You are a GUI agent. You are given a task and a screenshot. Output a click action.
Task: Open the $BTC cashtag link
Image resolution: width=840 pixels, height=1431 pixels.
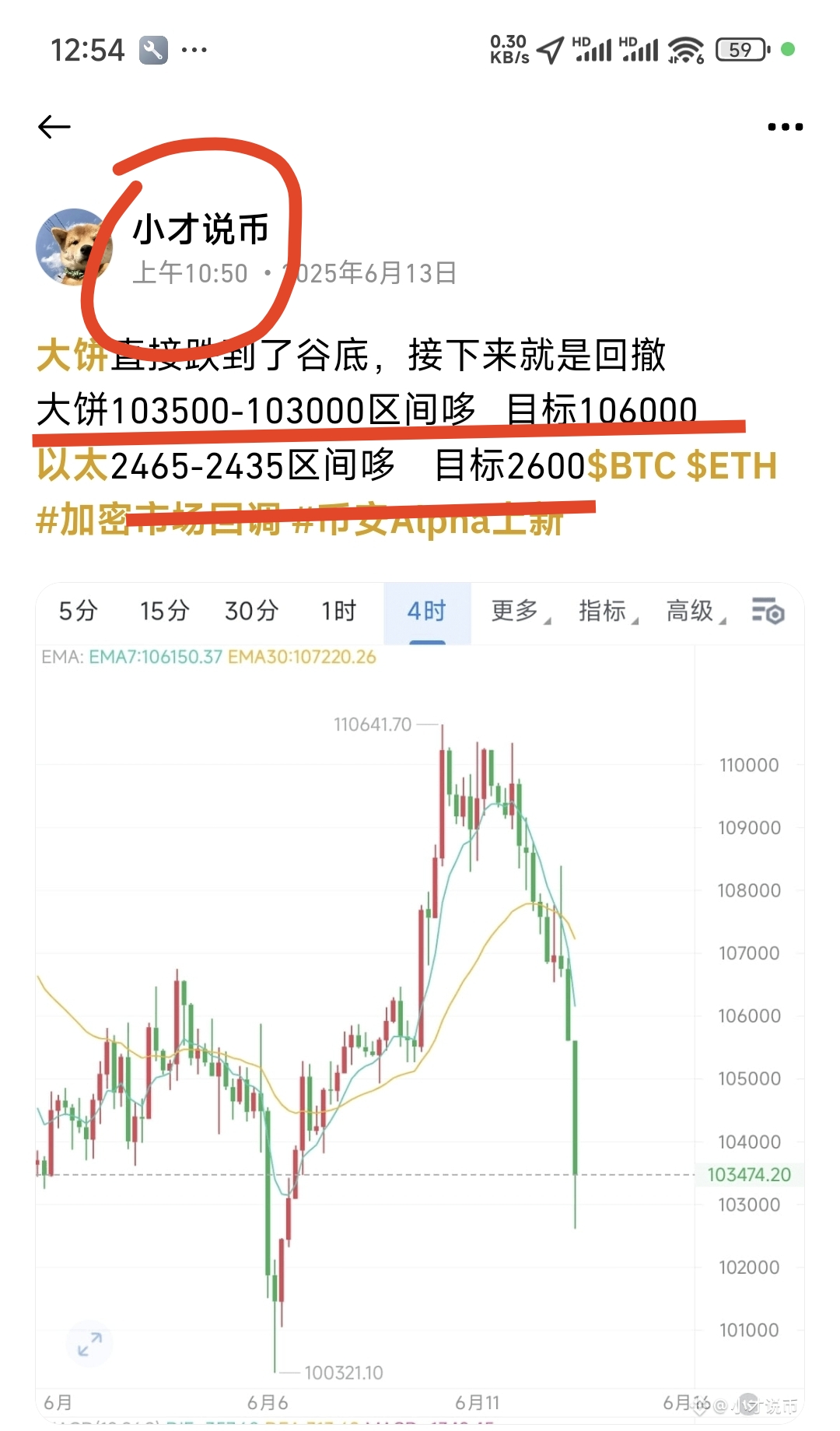[x=632, y=466]
